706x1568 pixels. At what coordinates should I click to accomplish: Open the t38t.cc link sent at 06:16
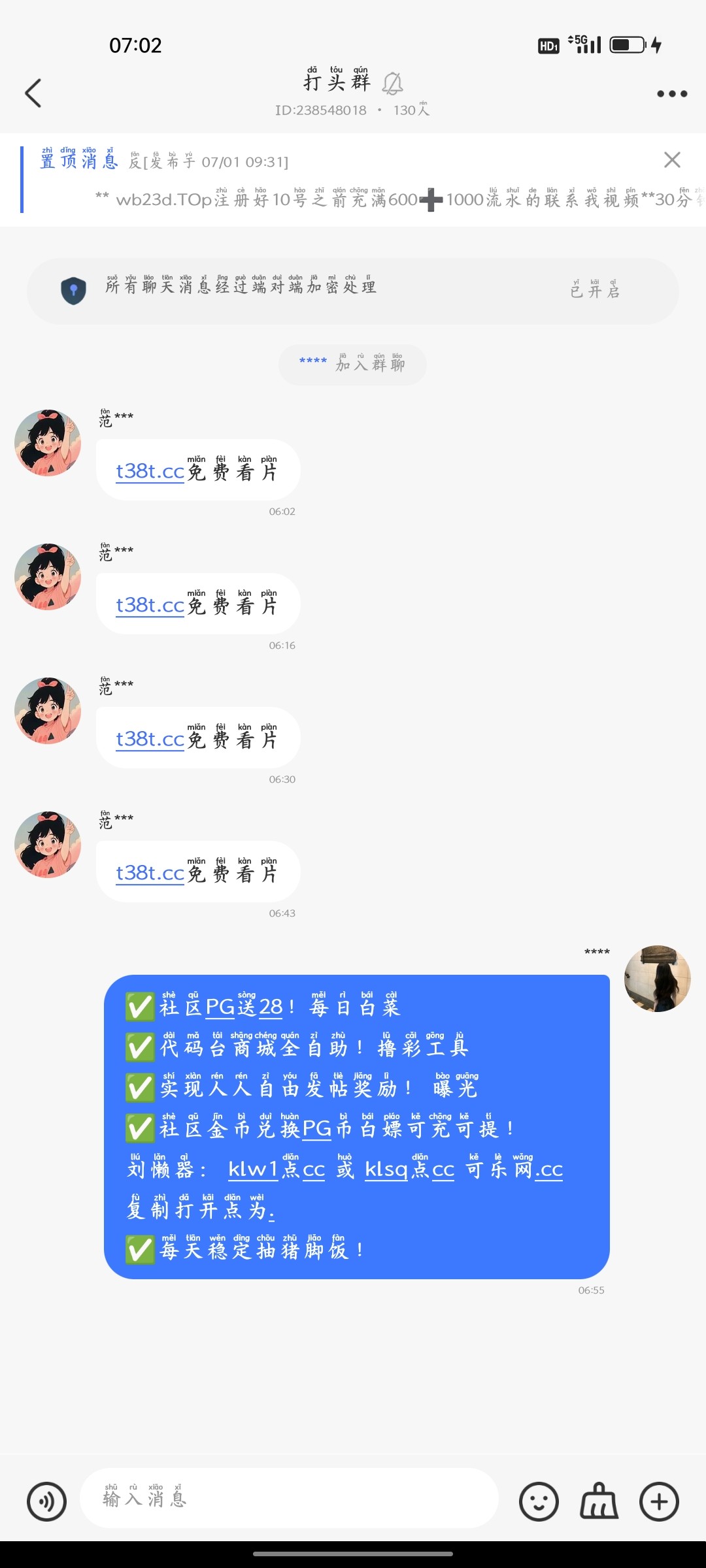pyautogui.click(x=150, y=606)
